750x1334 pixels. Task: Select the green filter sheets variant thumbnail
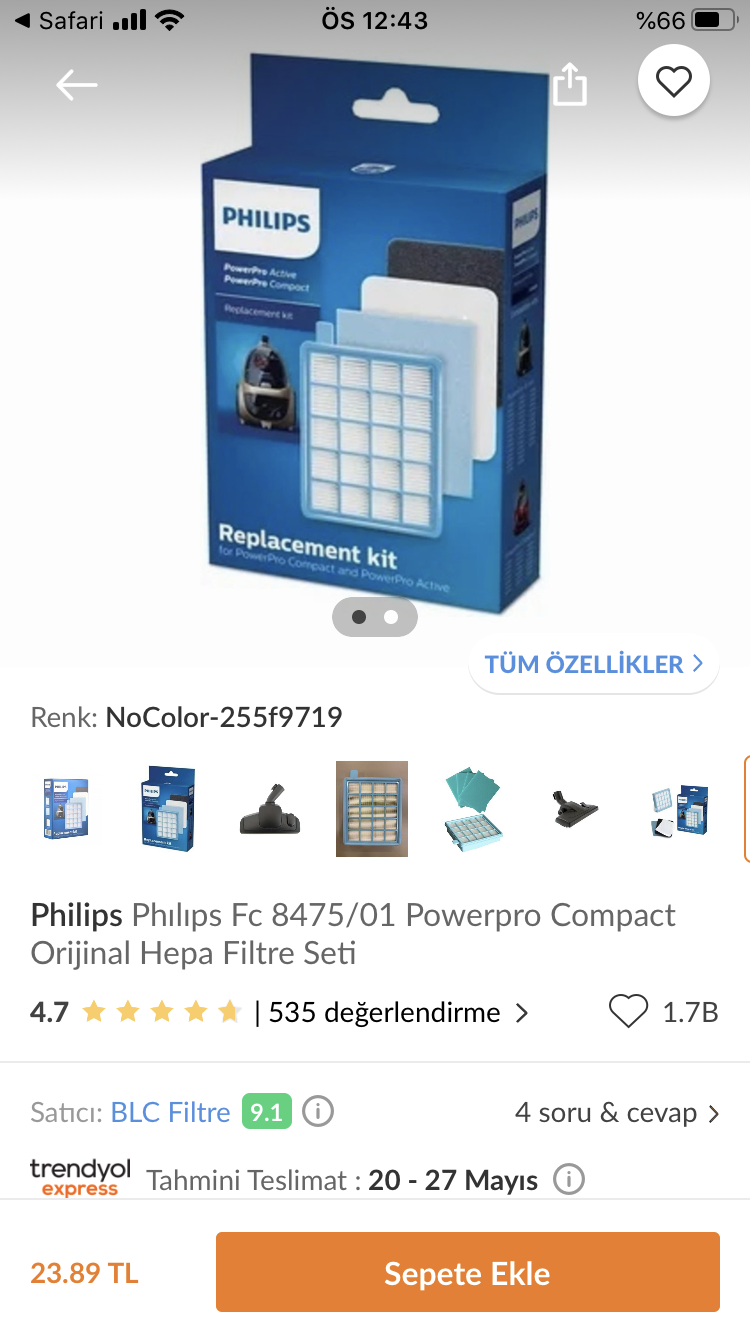click(x=474, y=808)
